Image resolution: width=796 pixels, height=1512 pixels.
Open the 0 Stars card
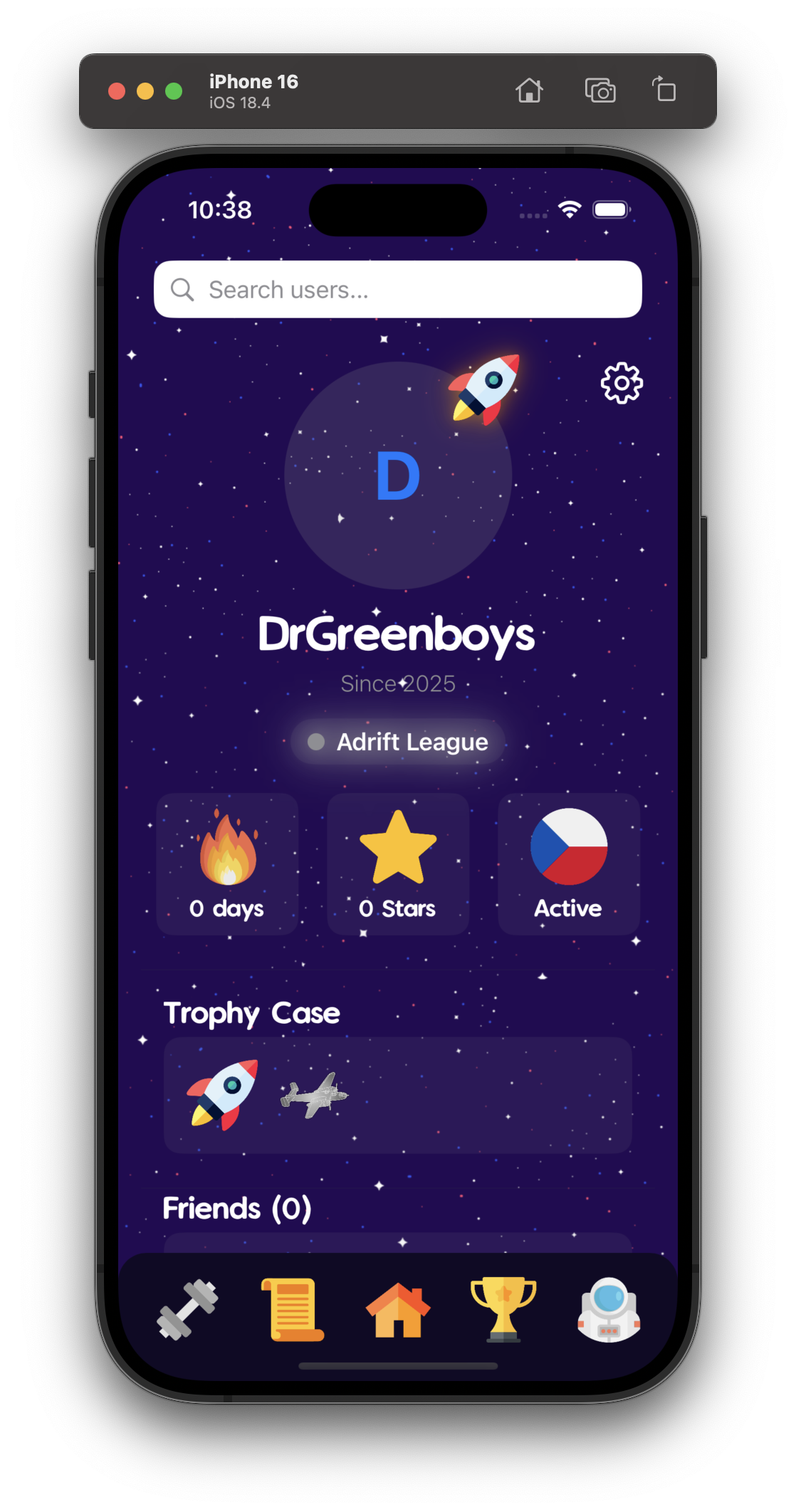coord(397,863)
